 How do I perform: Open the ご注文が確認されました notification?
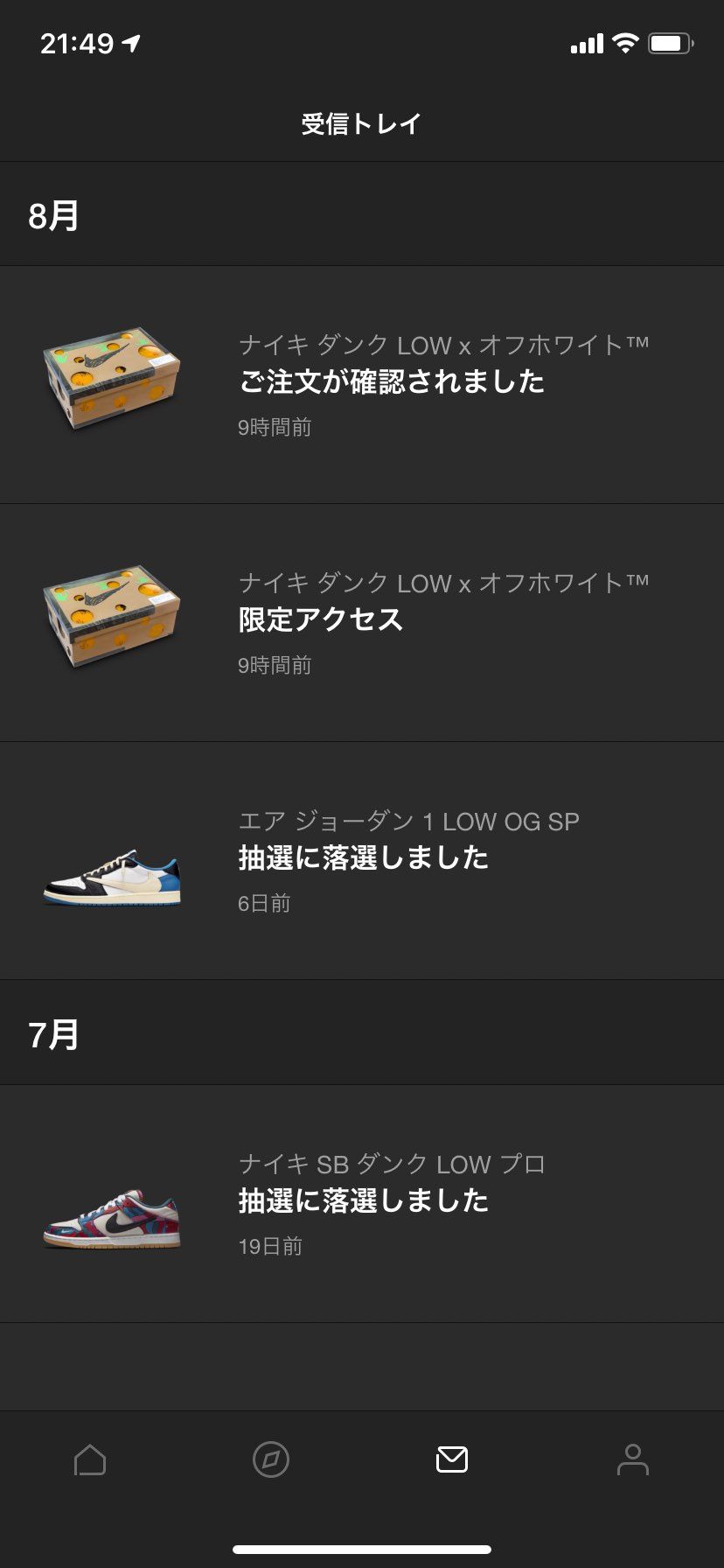point(392,382)
